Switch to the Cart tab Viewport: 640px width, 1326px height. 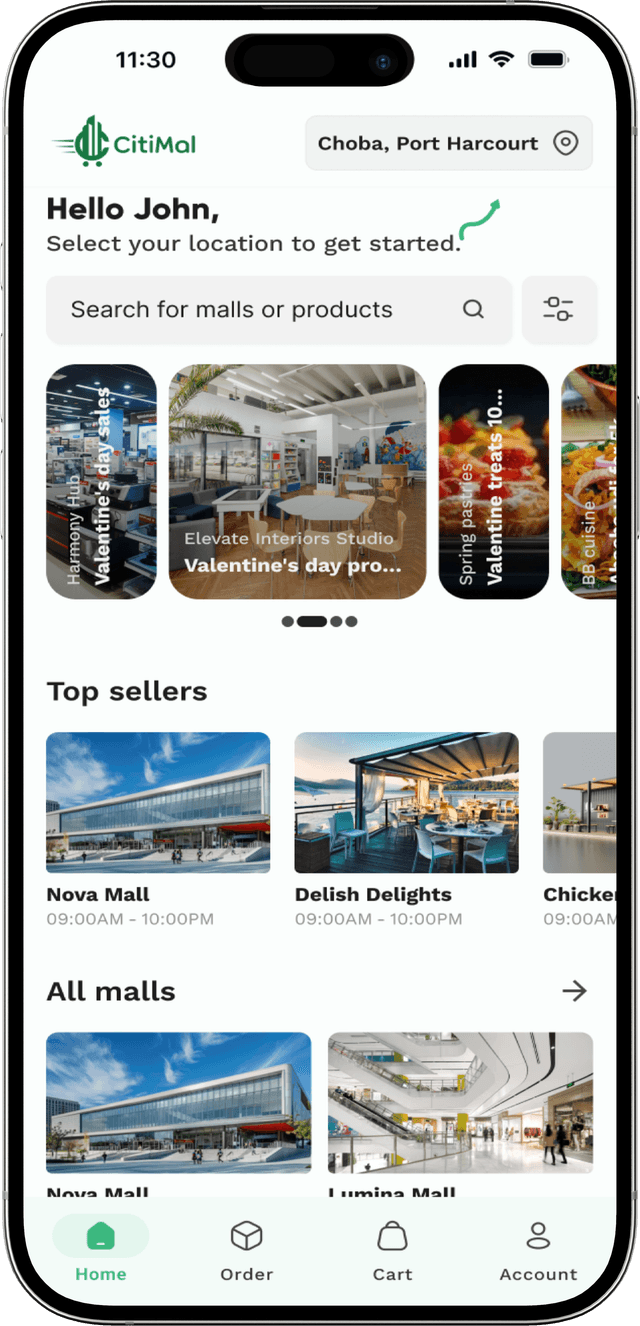point(392,1249)
